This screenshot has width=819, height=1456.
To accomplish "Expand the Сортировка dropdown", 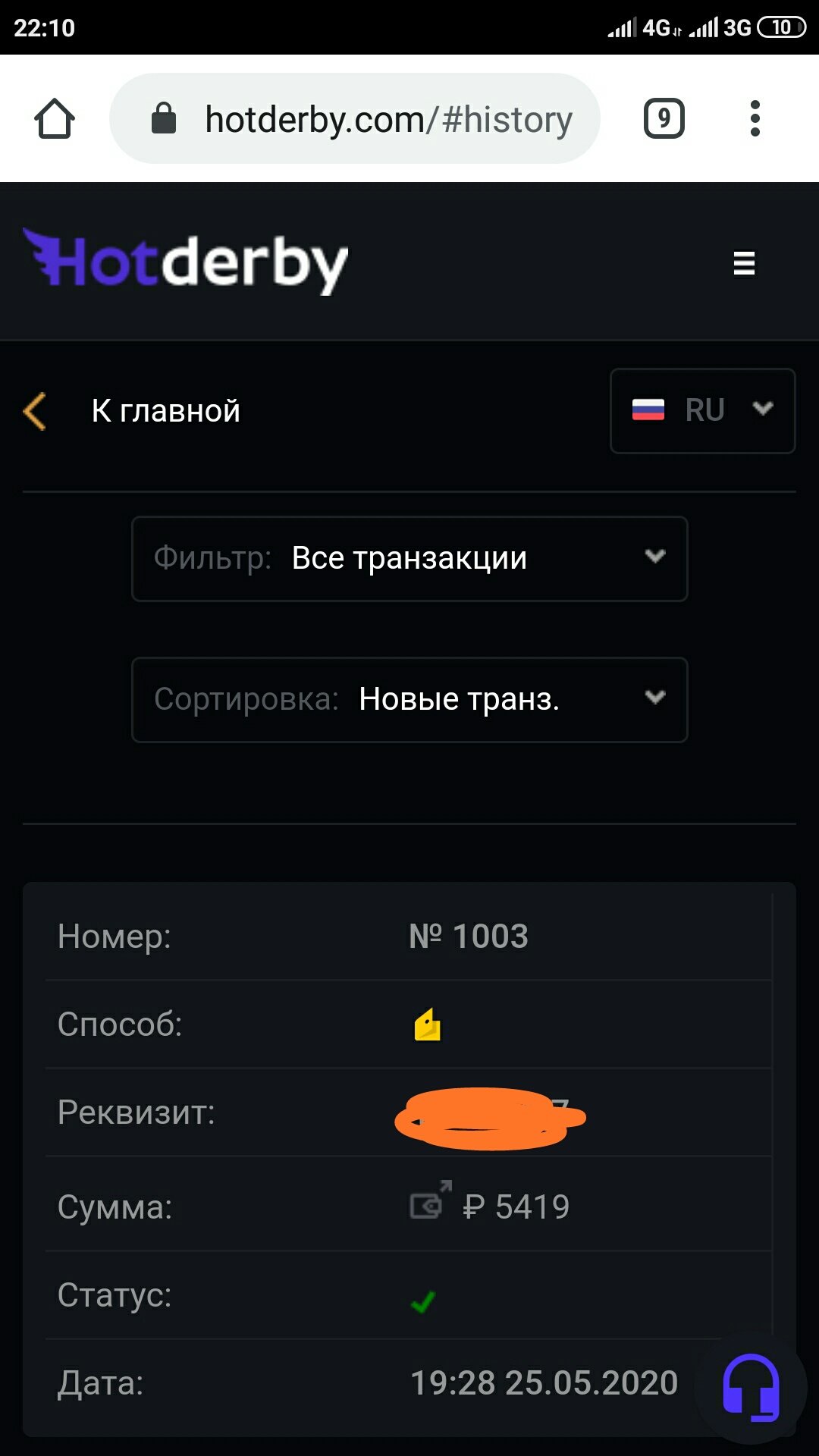I will [x=409, y=699].
